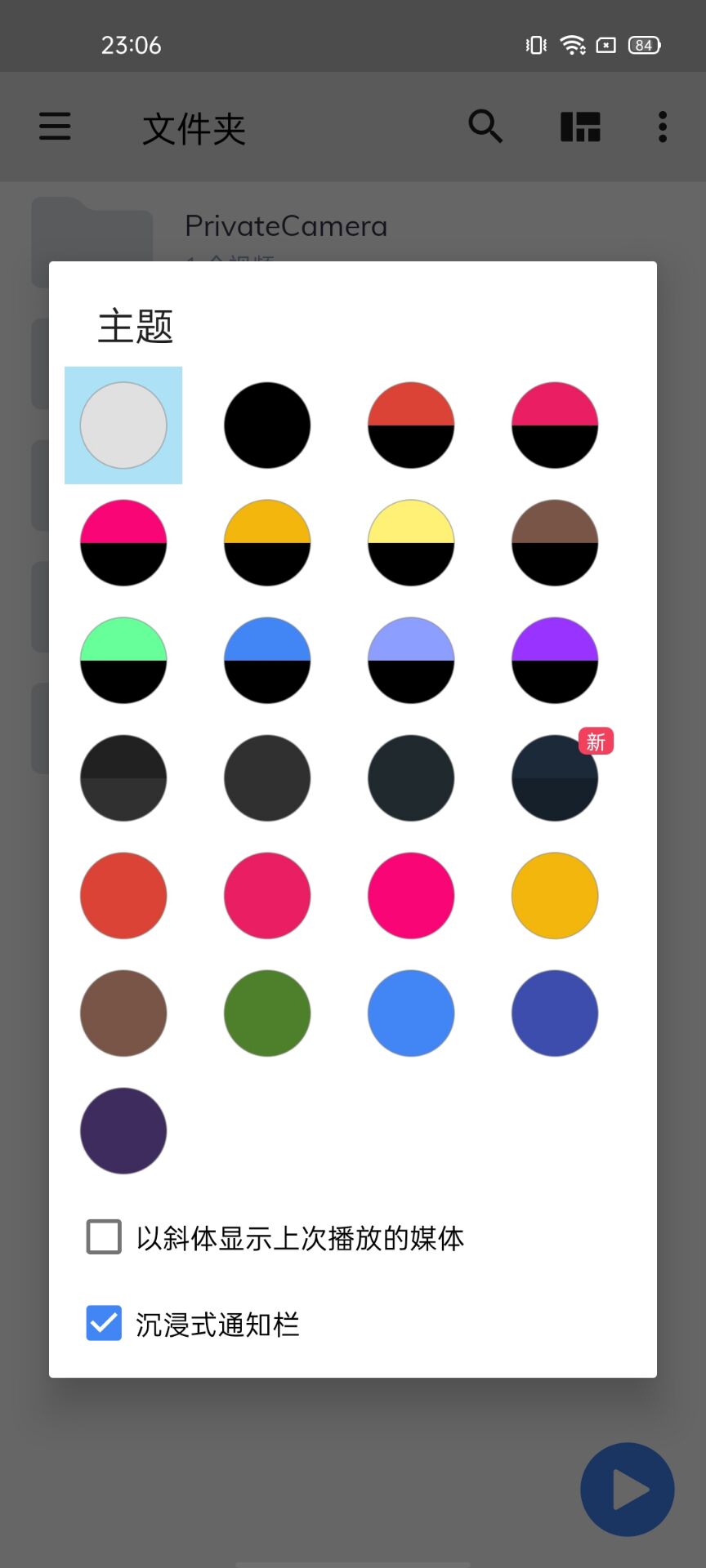Select the mint green and black theme
The image size is (706, 1568).
click(x=123, y=661)
